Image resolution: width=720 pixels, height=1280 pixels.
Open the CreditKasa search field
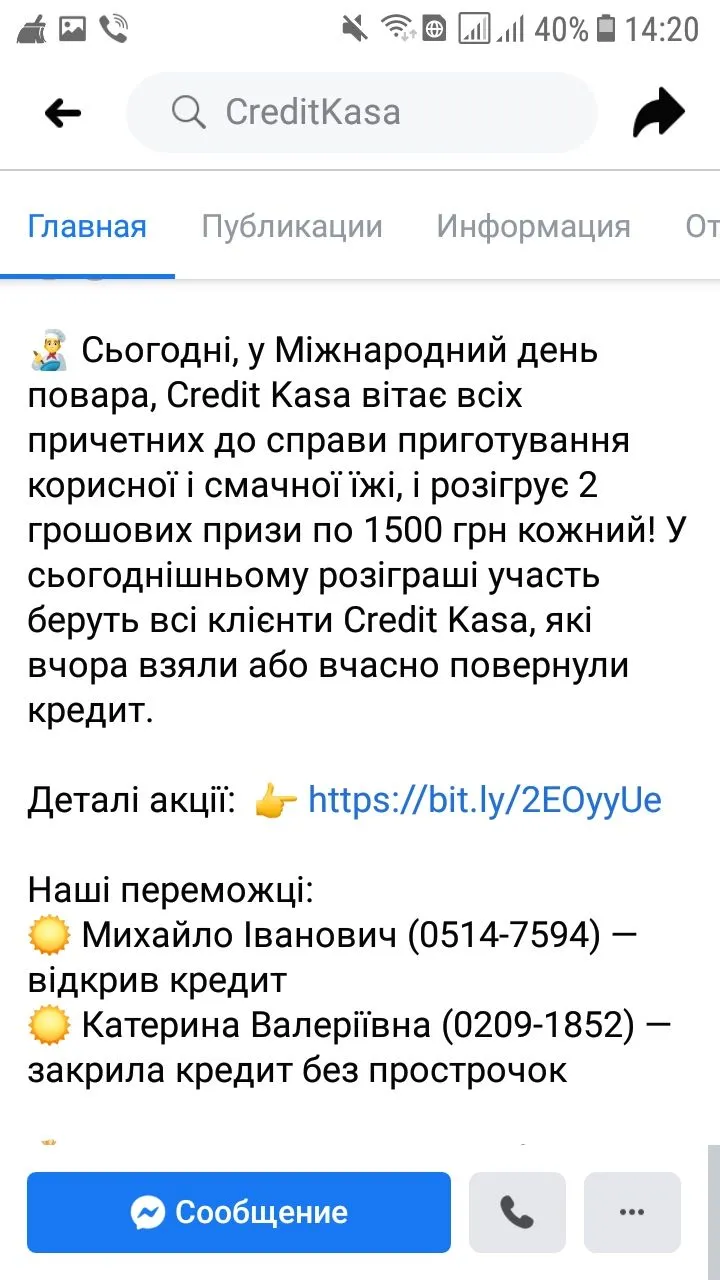360,112
